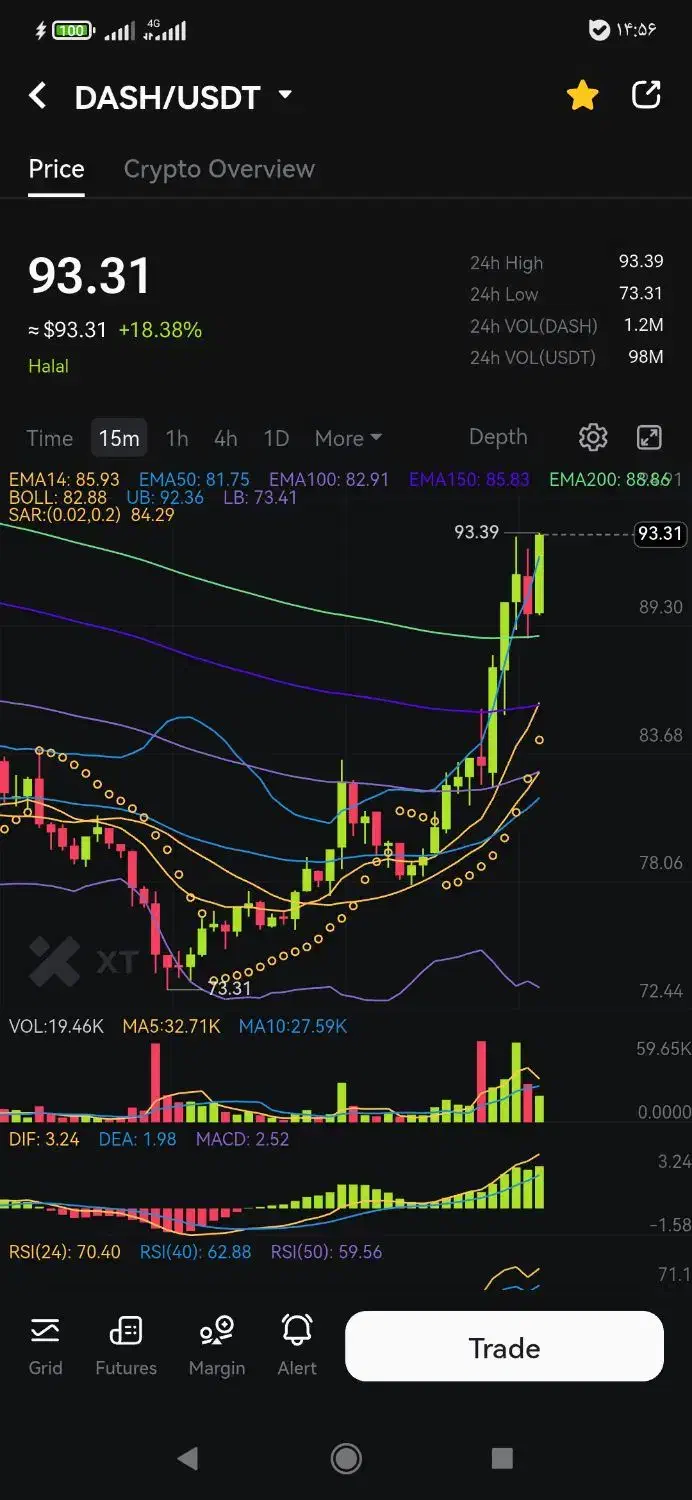Open Margin trading
Screen dimensions: 692x1500
(x=217, y=1346)
